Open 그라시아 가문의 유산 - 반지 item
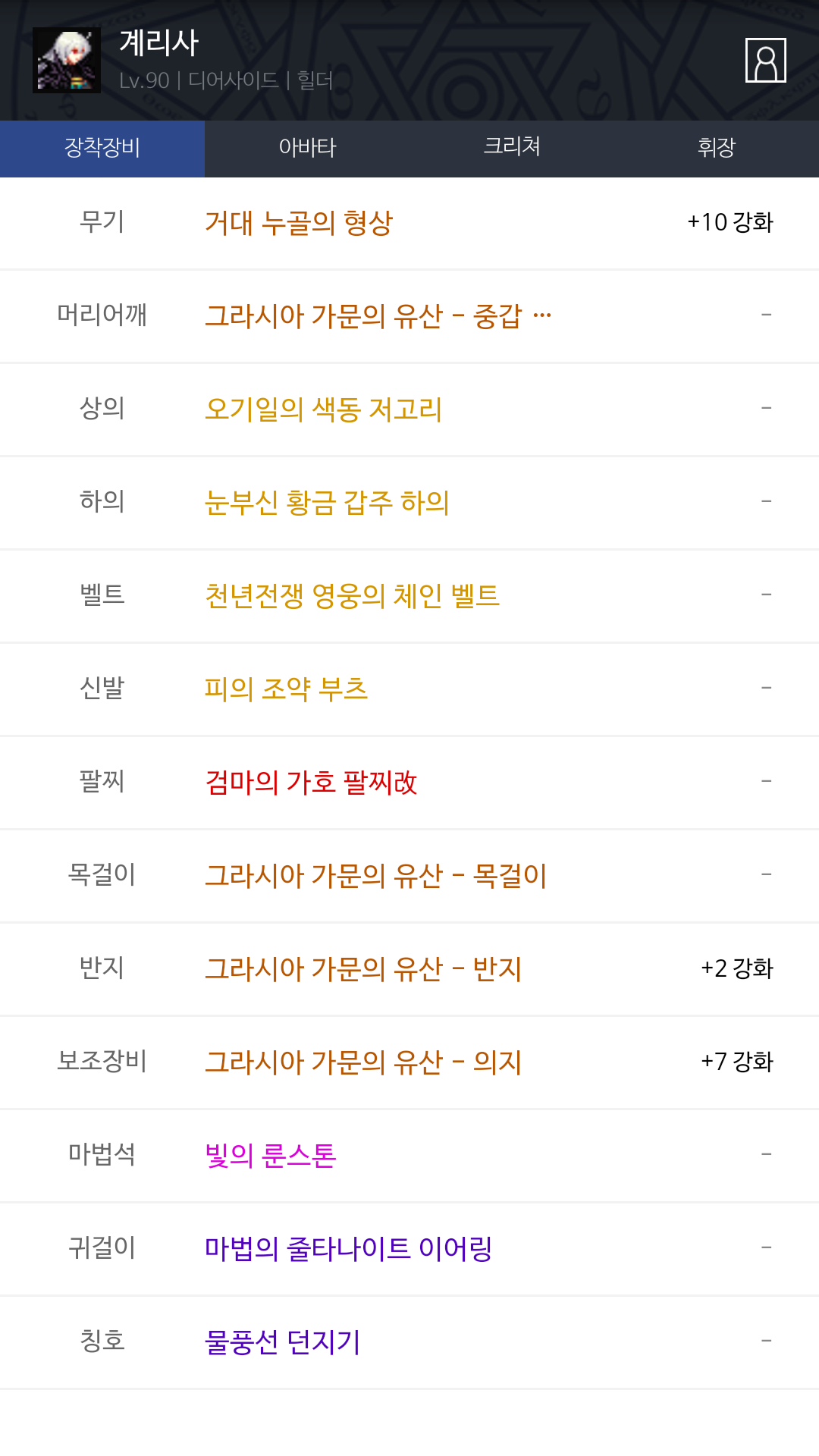Image resolution: width=819 pixels, height=1456 pixels. pyautogui.click(x=363, y=969)
